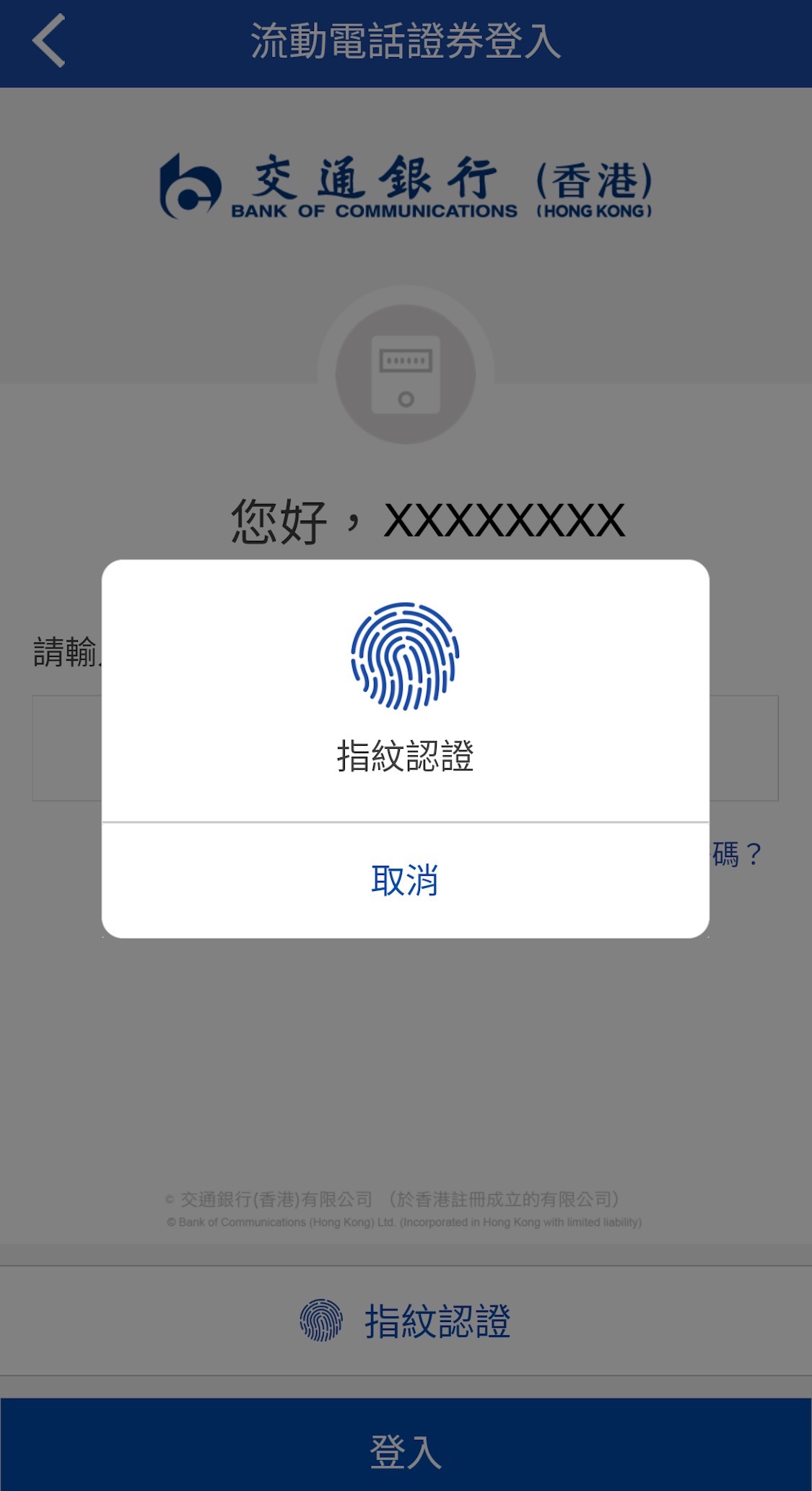Go back using the top-left arrow
Image resolution: width=812 pixels, height=1491 pixels.
point(49,41)
